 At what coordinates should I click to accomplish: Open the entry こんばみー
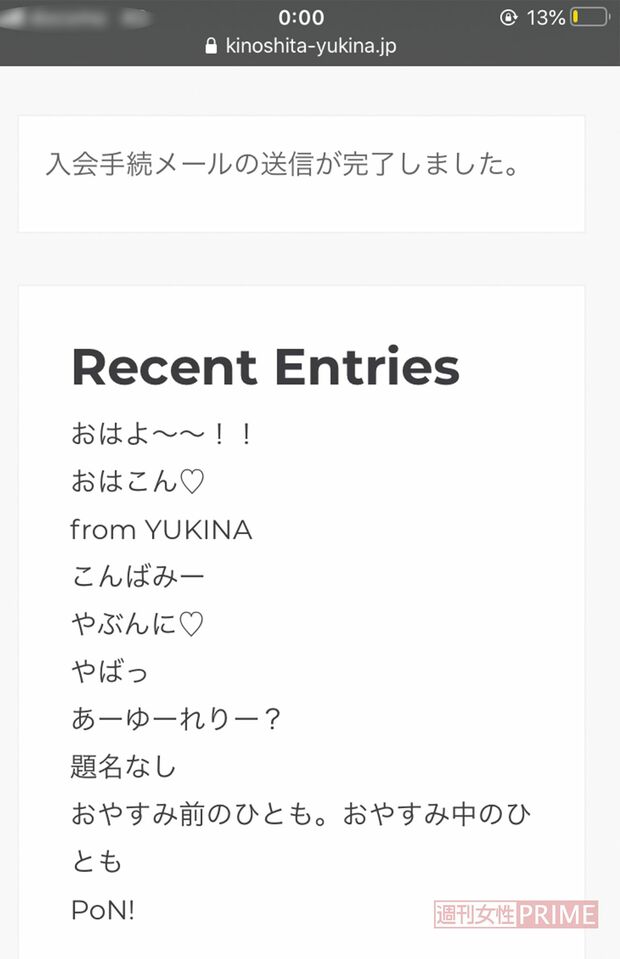pyautogui.click(x=138, y=577)
